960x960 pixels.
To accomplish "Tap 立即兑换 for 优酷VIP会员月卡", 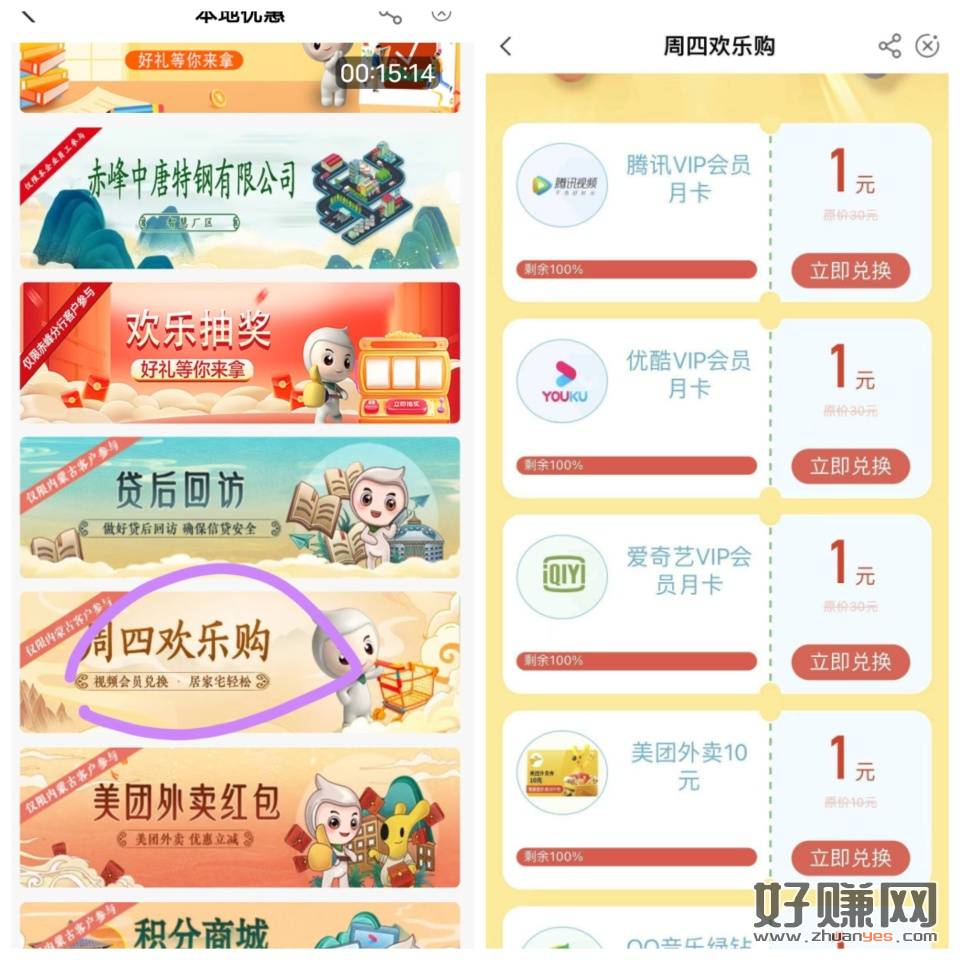I will click(x=850, y=466).
